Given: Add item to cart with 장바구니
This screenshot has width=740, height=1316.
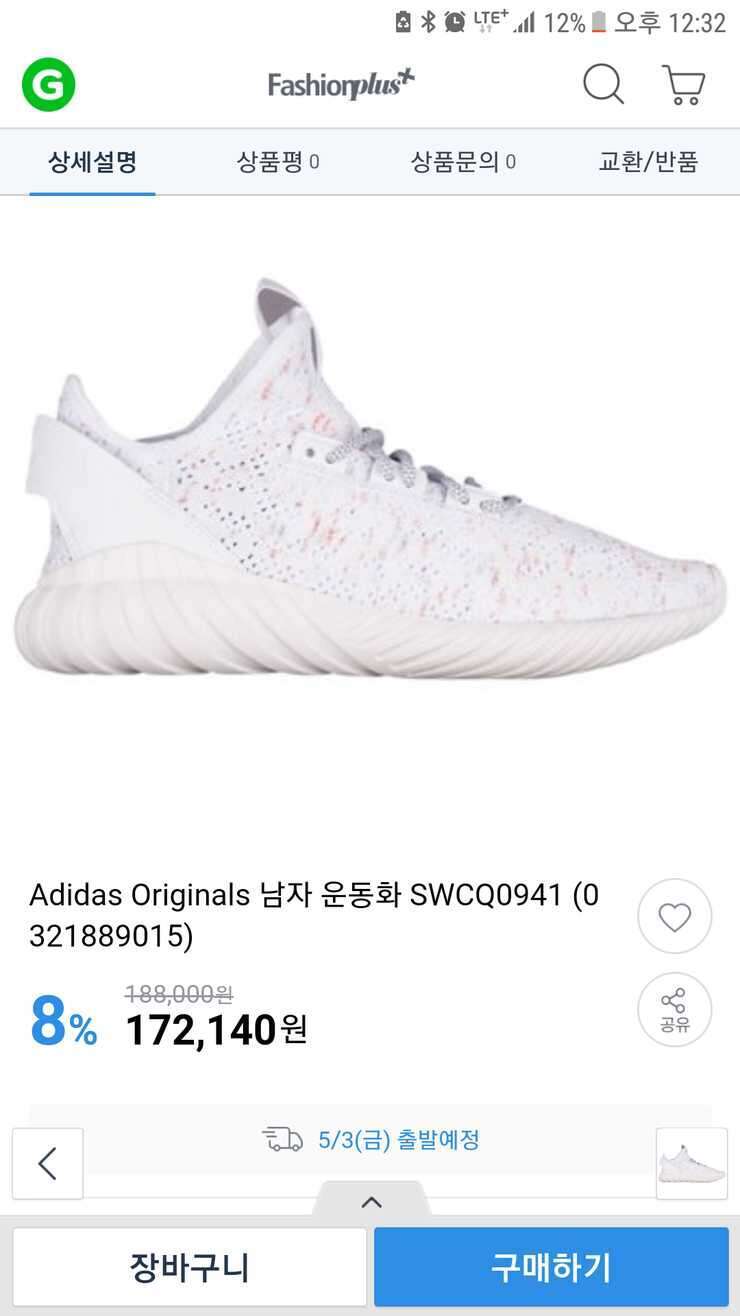Looking at the screenshot, I should point(189,1266).
